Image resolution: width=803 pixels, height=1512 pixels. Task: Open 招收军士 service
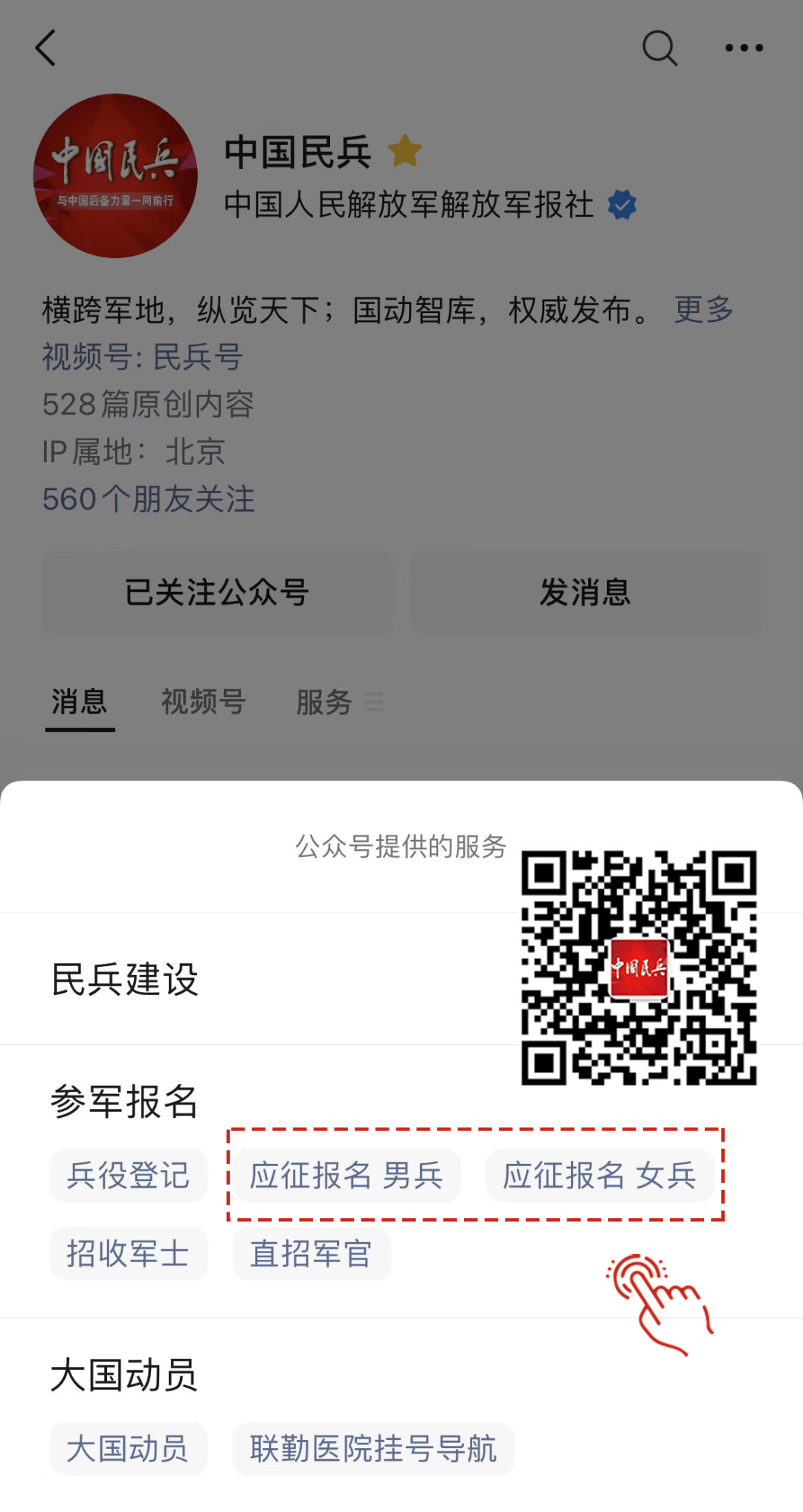point(128,1254)
